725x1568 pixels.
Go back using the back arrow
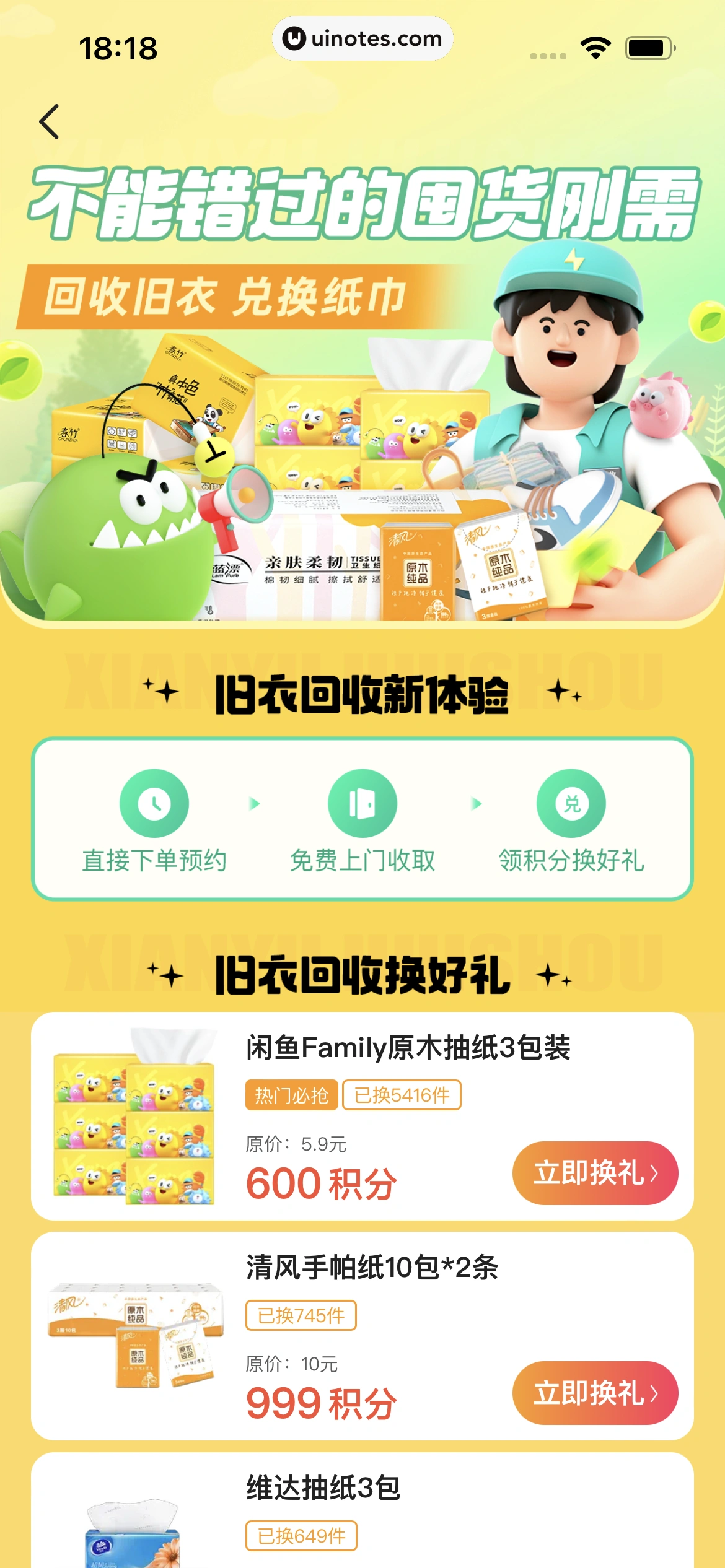point(50,122)
